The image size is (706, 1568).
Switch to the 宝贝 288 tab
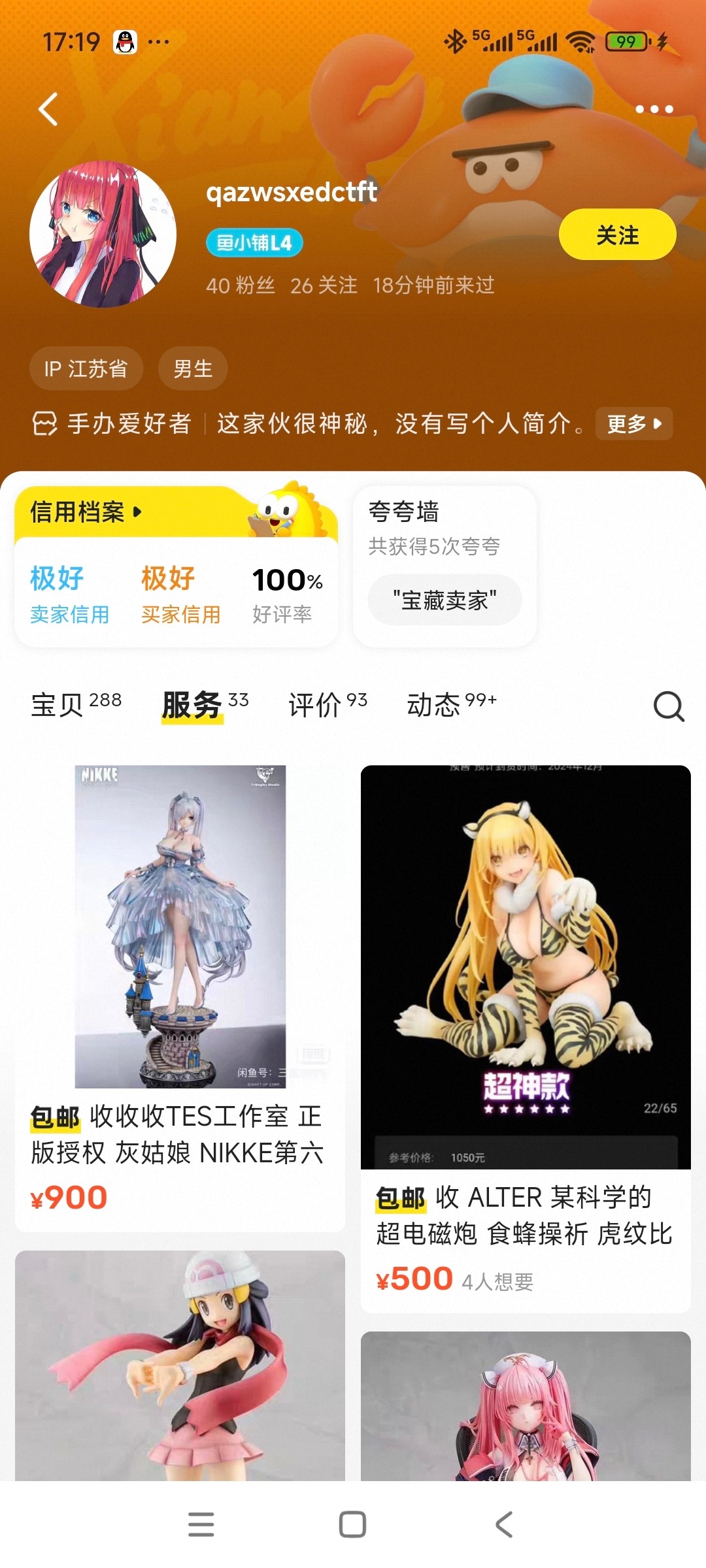coord(76,704)
